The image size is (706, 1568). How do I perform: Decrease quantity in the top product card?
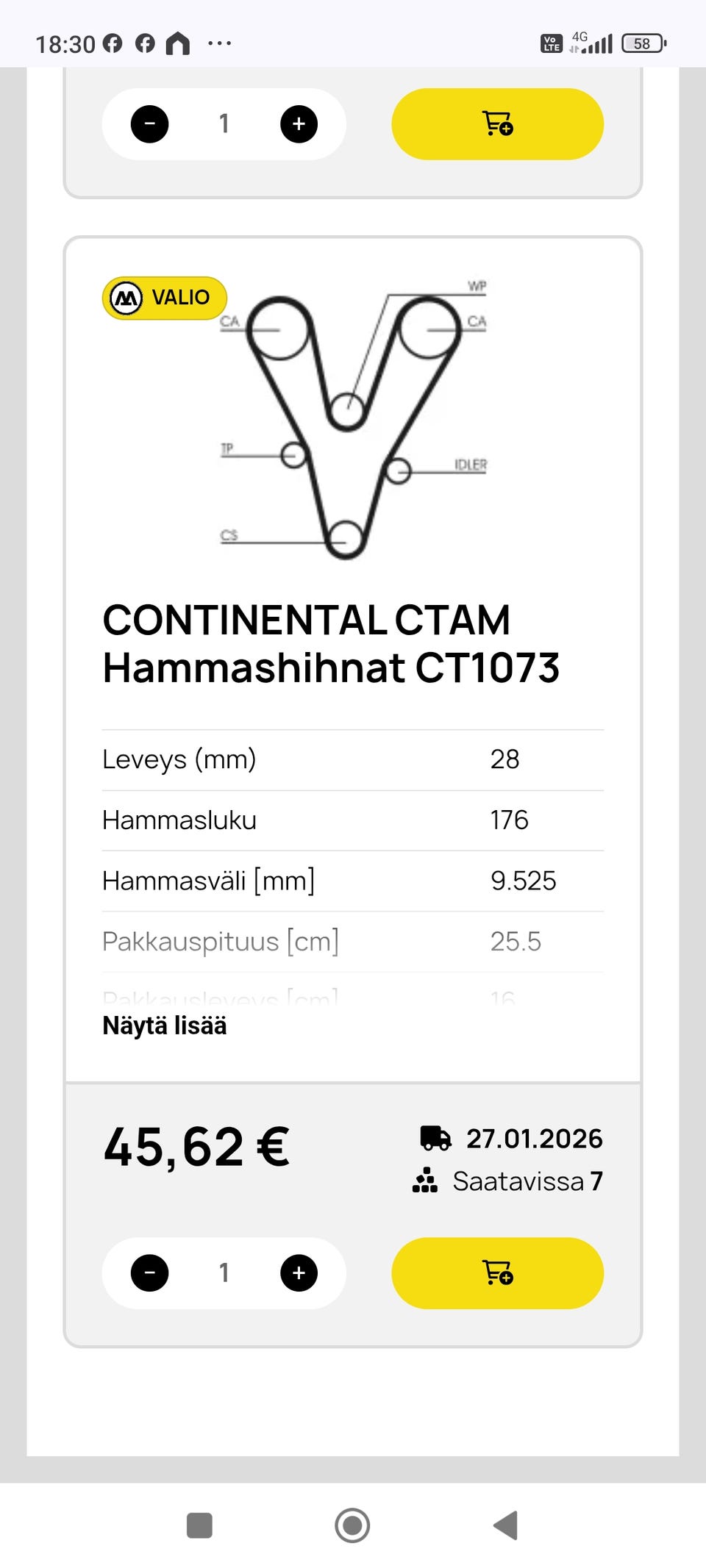tap(149, 123)
